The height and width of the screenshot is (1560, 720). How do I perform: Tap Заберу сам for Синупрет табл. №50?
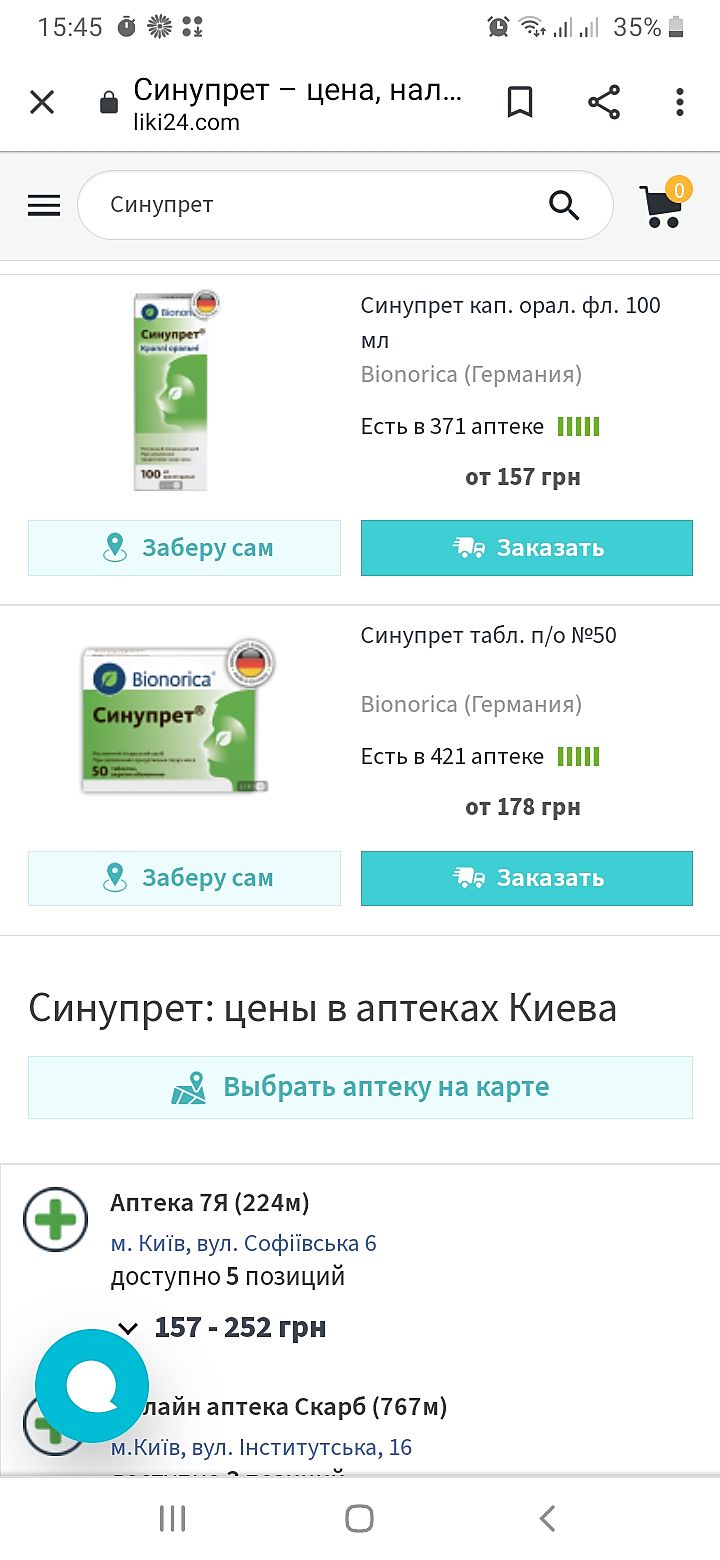(184, 878)
